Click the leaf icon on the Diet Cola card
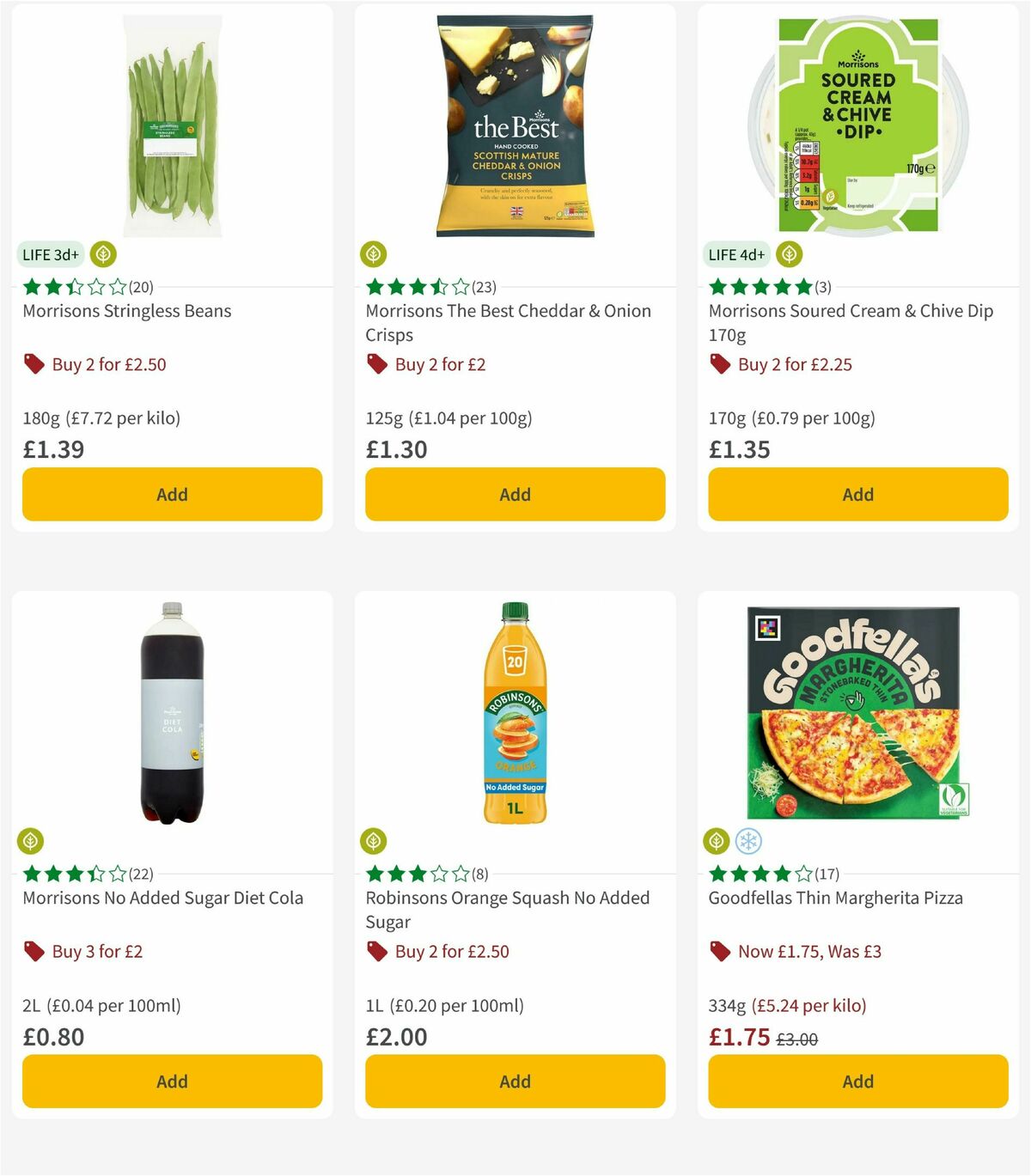Viewport: 1031px width, 1176px height. coord(32,841)
